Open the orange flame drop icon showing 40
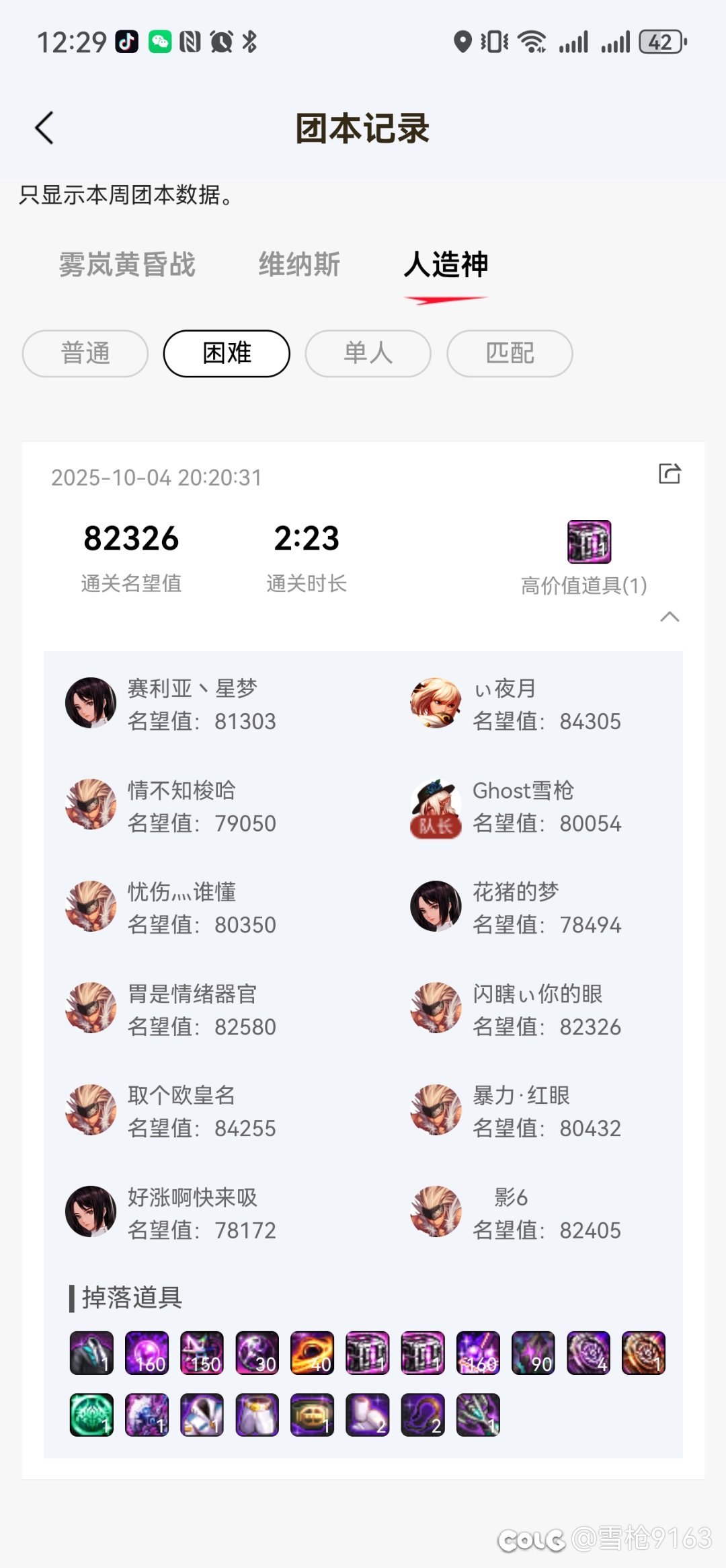The image size is (726, 1568). (313, 1352)
